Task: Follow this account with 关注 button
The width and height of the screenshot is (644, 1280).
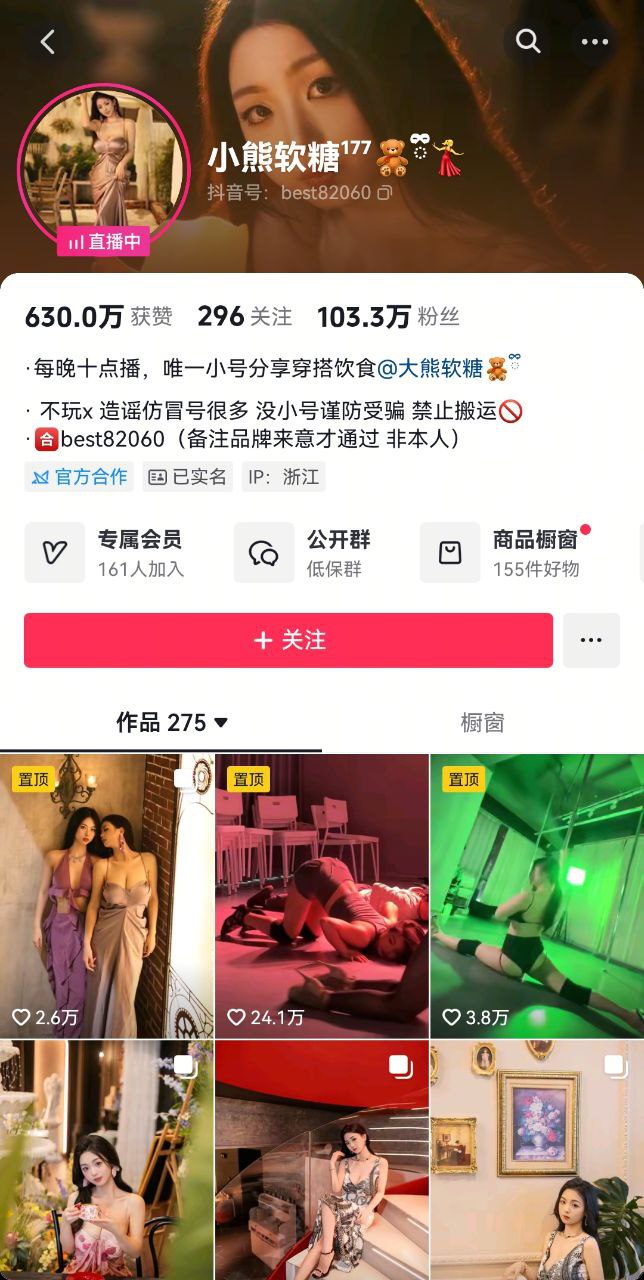Action: tap(288, 640)
